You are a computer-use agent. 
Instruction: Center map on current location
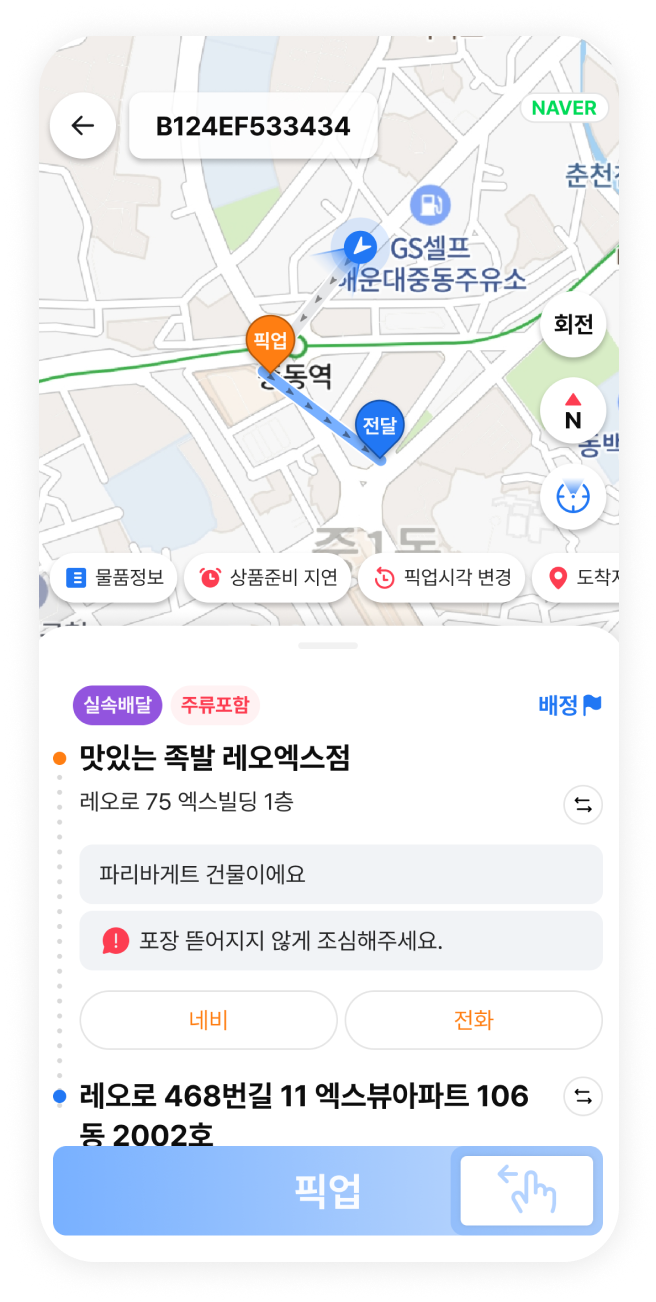tap(573, 496)
